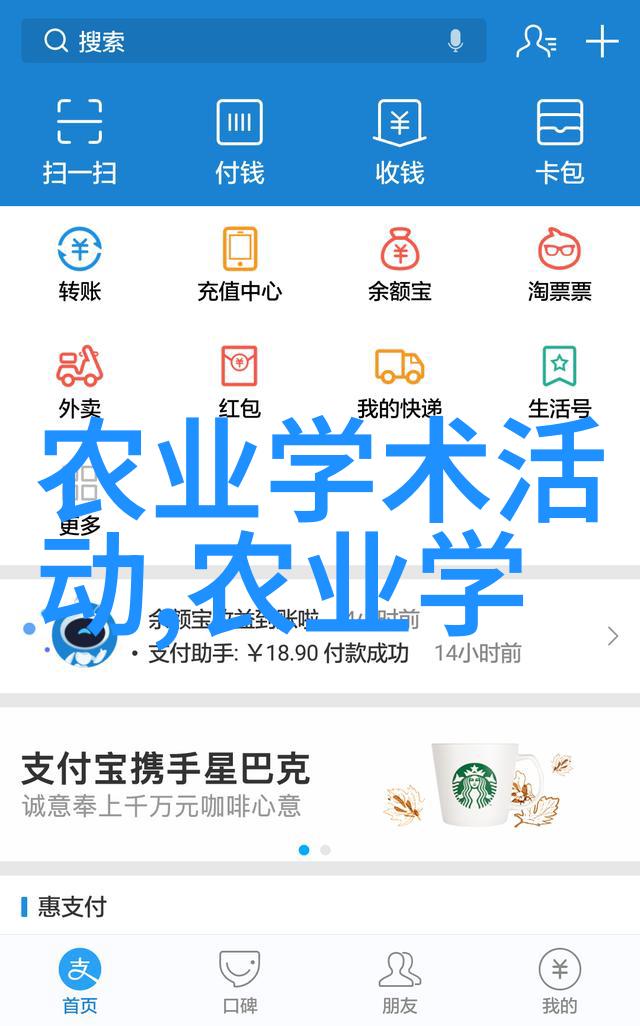Open 我的快递 deliveries

pyautogui.click(x=400, y=380)
